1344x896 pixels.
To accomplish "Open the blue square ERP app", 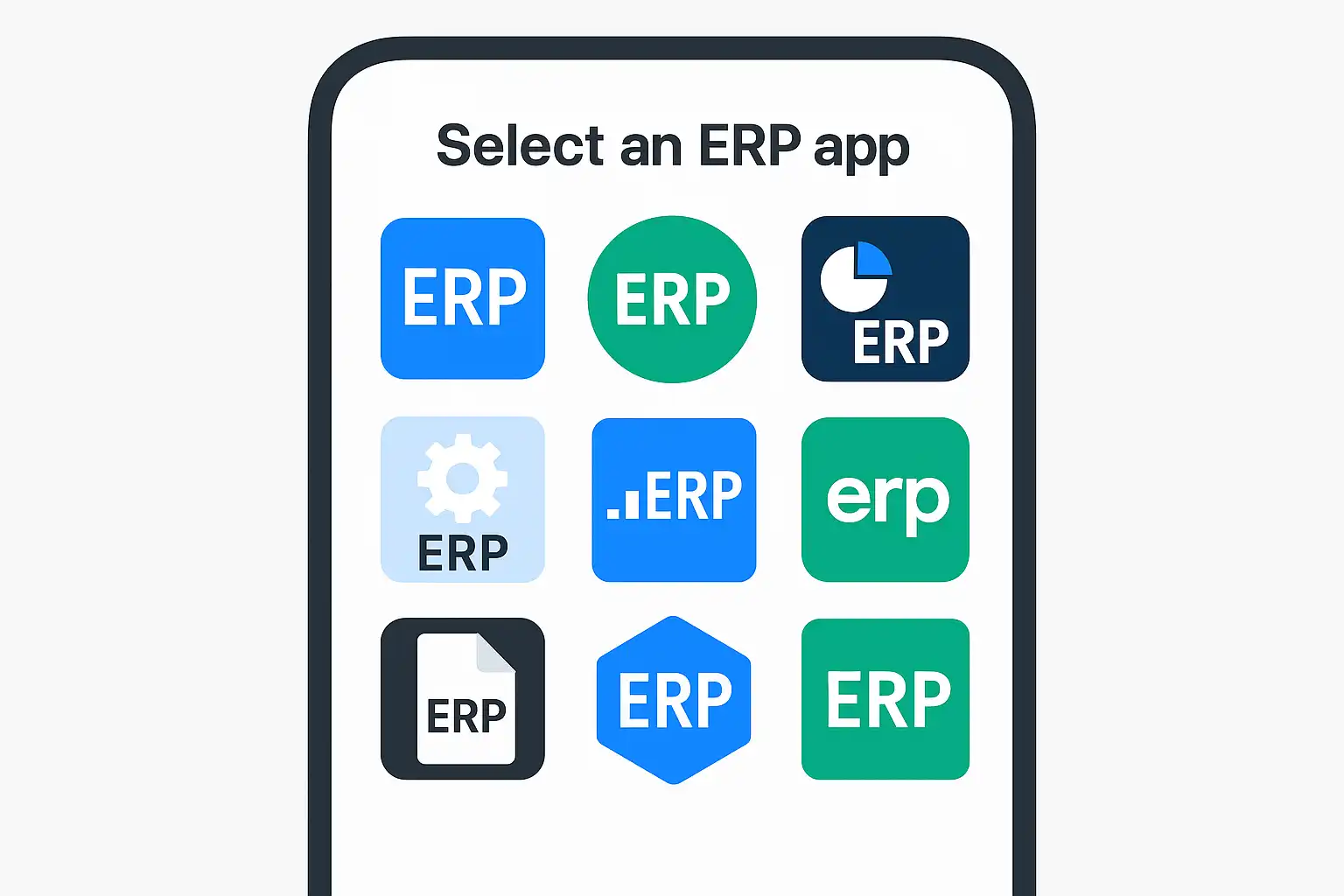I will [x=463, y=298].
